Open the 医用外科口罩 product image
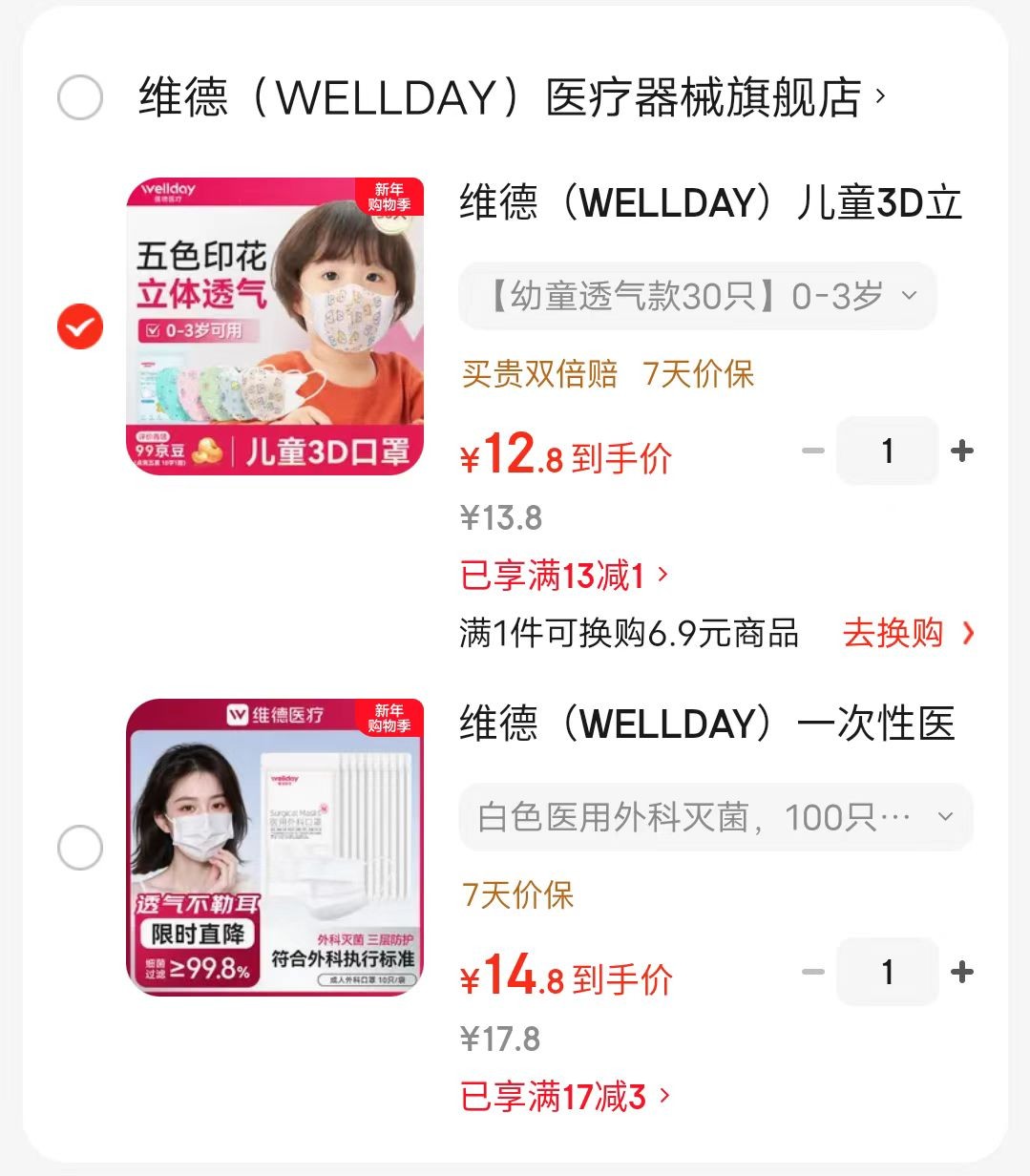Viewport: 1030px width, 1176px height. tap(275, 848)
